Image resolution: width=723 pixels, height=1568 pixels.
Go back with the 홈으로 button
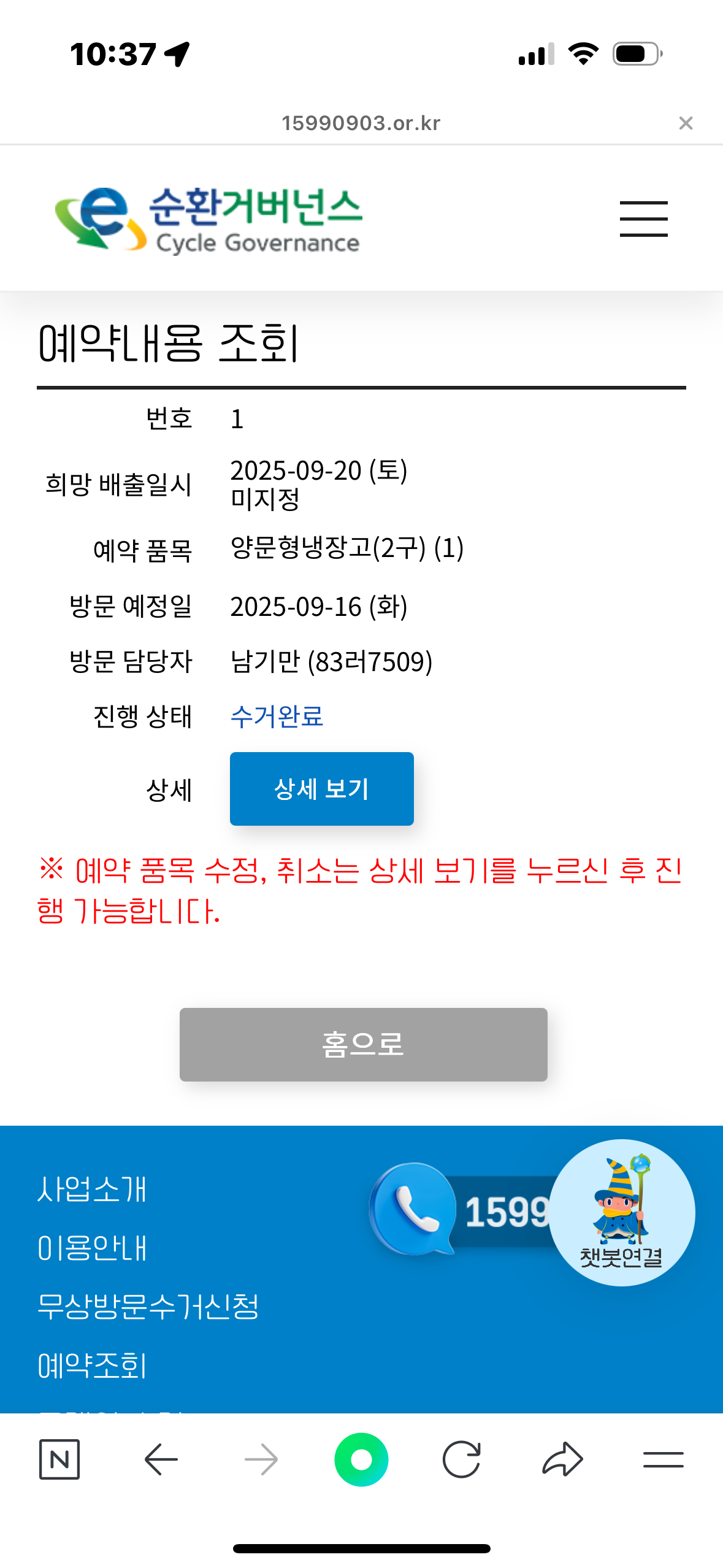point(363,1044)
